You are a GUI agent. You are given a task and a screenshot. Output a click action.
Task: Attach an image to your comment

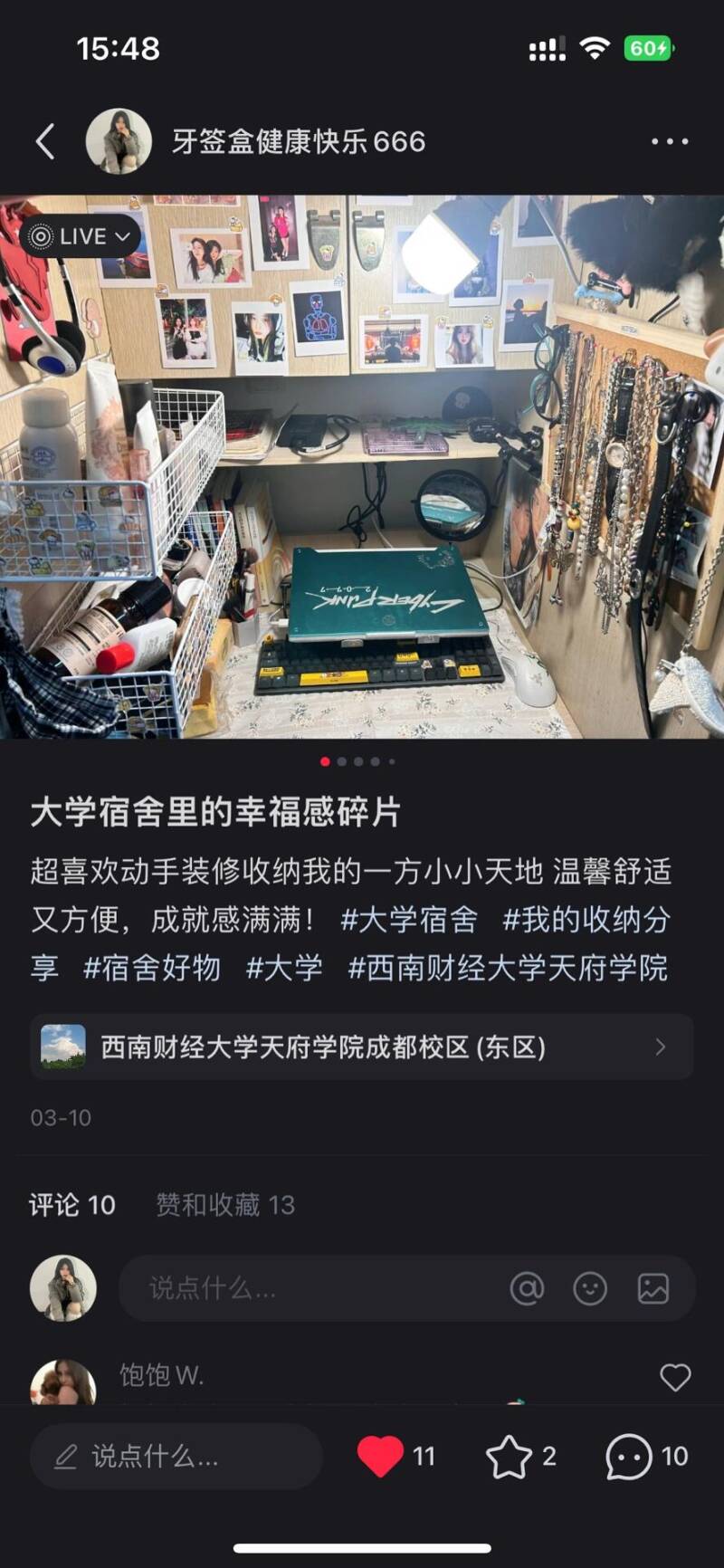(x=653, y=1288)
